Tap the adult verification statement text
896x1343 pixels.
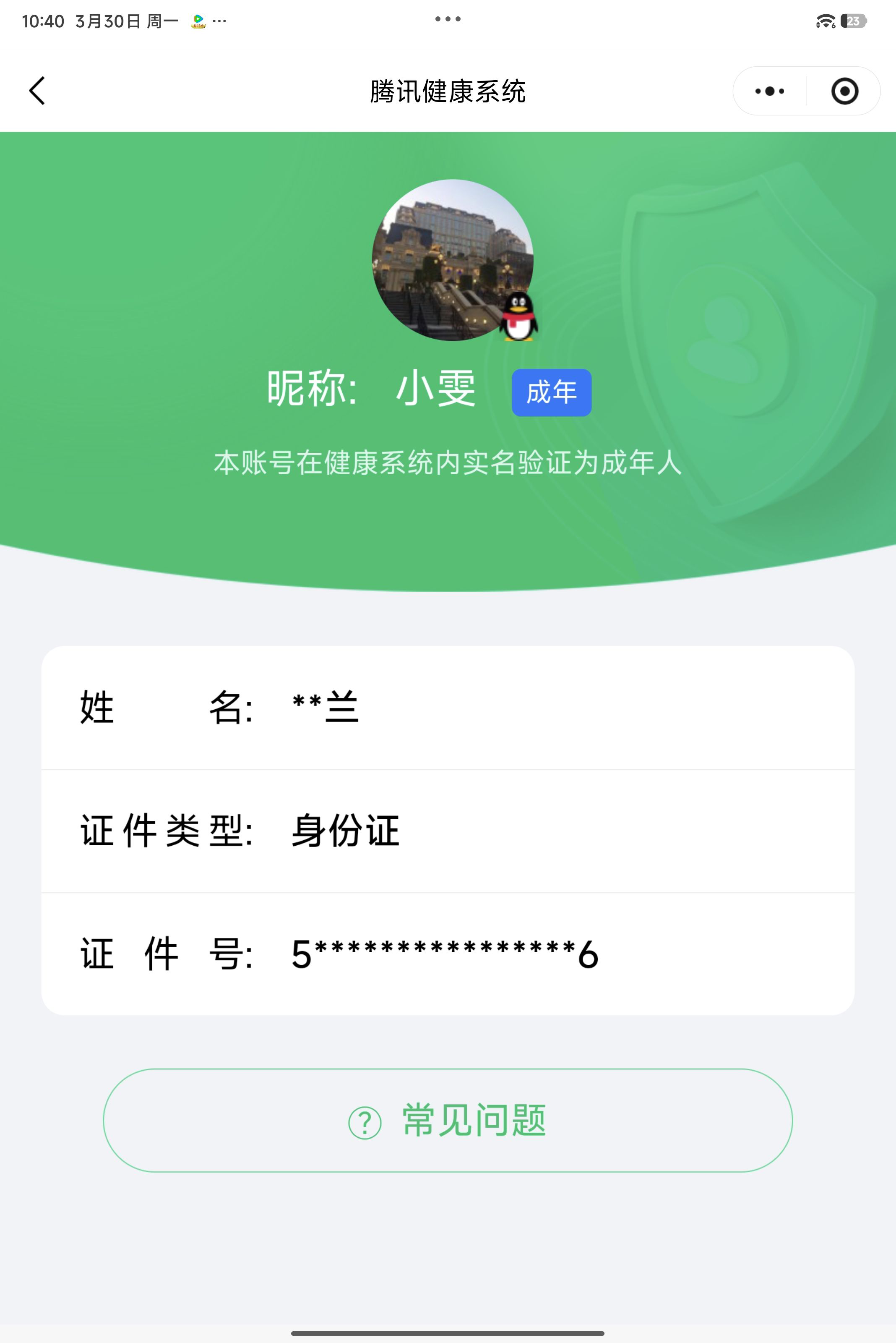click(x=448, y=464)
